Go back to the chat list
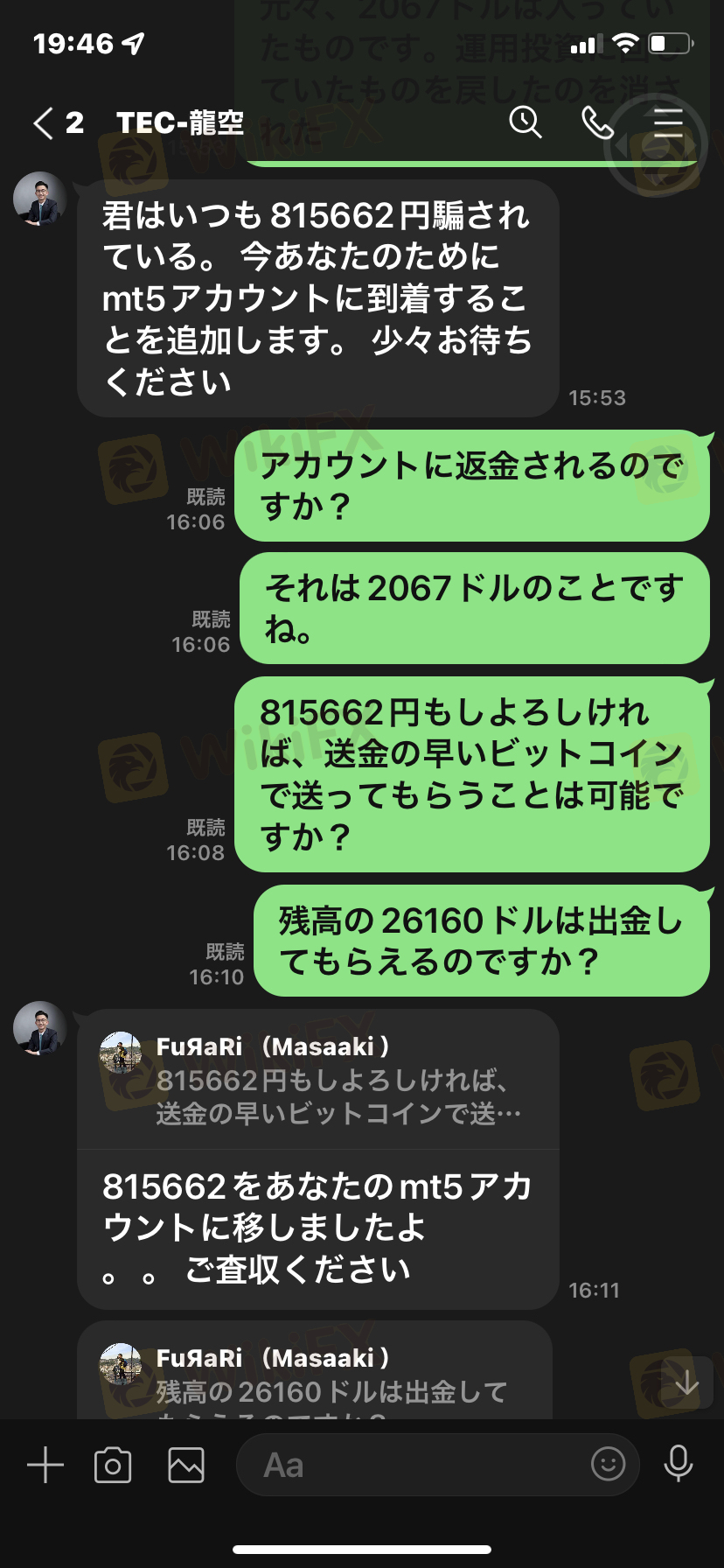 [x=44, y=123]
